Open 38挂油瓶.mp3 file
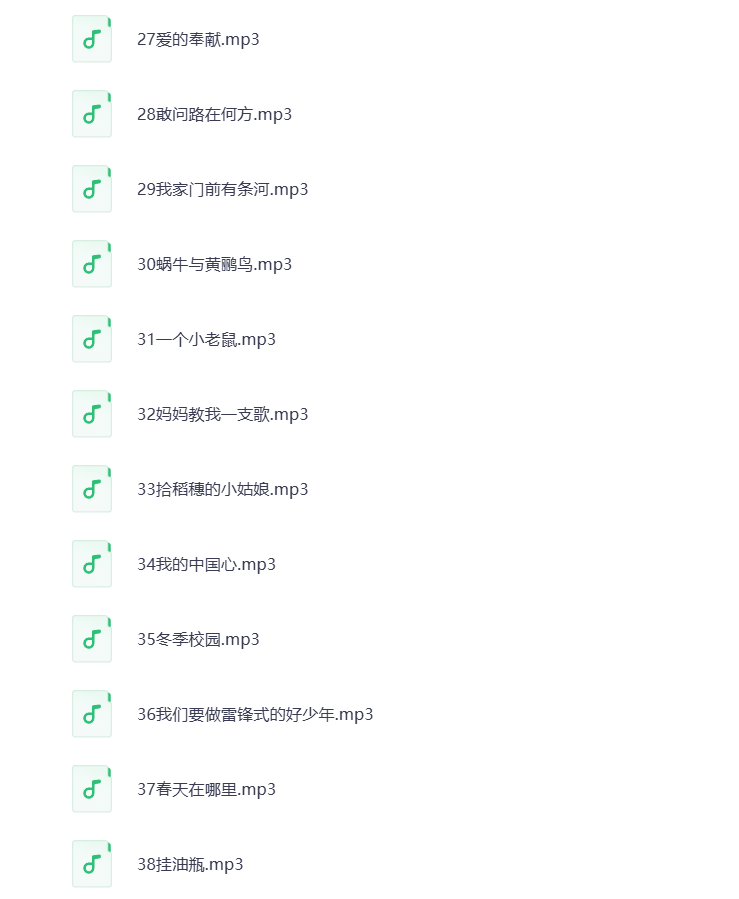This screenshot has height=899, width=739. pyautogui.click(x=190, y=865)
